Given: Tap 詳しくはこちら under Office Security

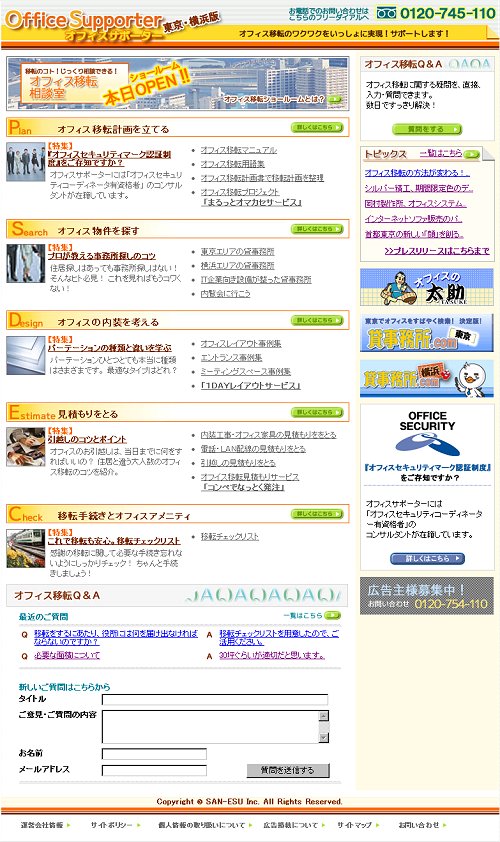Looking at the screenshot, I should [x=427, y=558].
